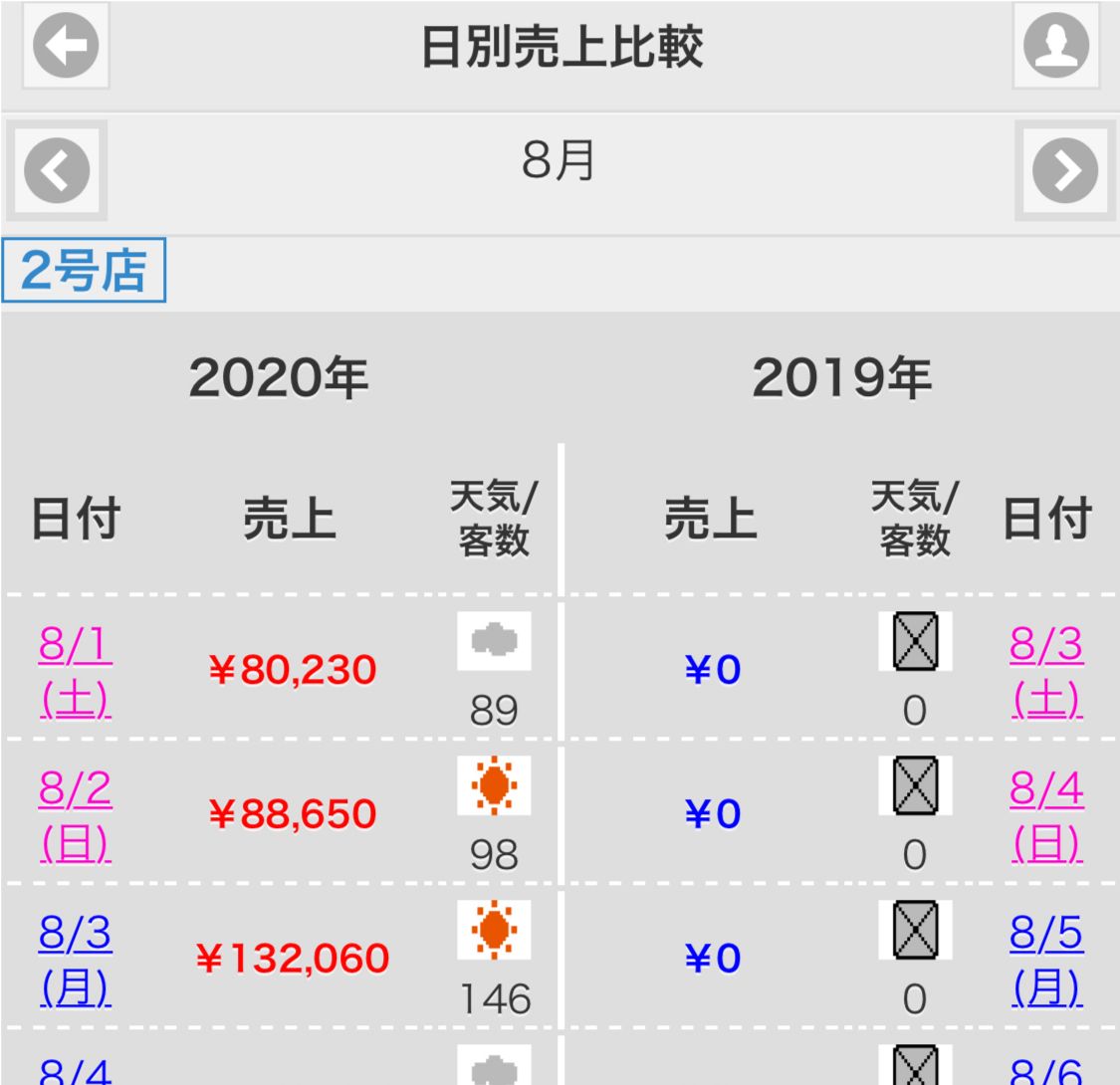Go to the previous month
Screen dimensions: 1120x1085
[57, 171]
